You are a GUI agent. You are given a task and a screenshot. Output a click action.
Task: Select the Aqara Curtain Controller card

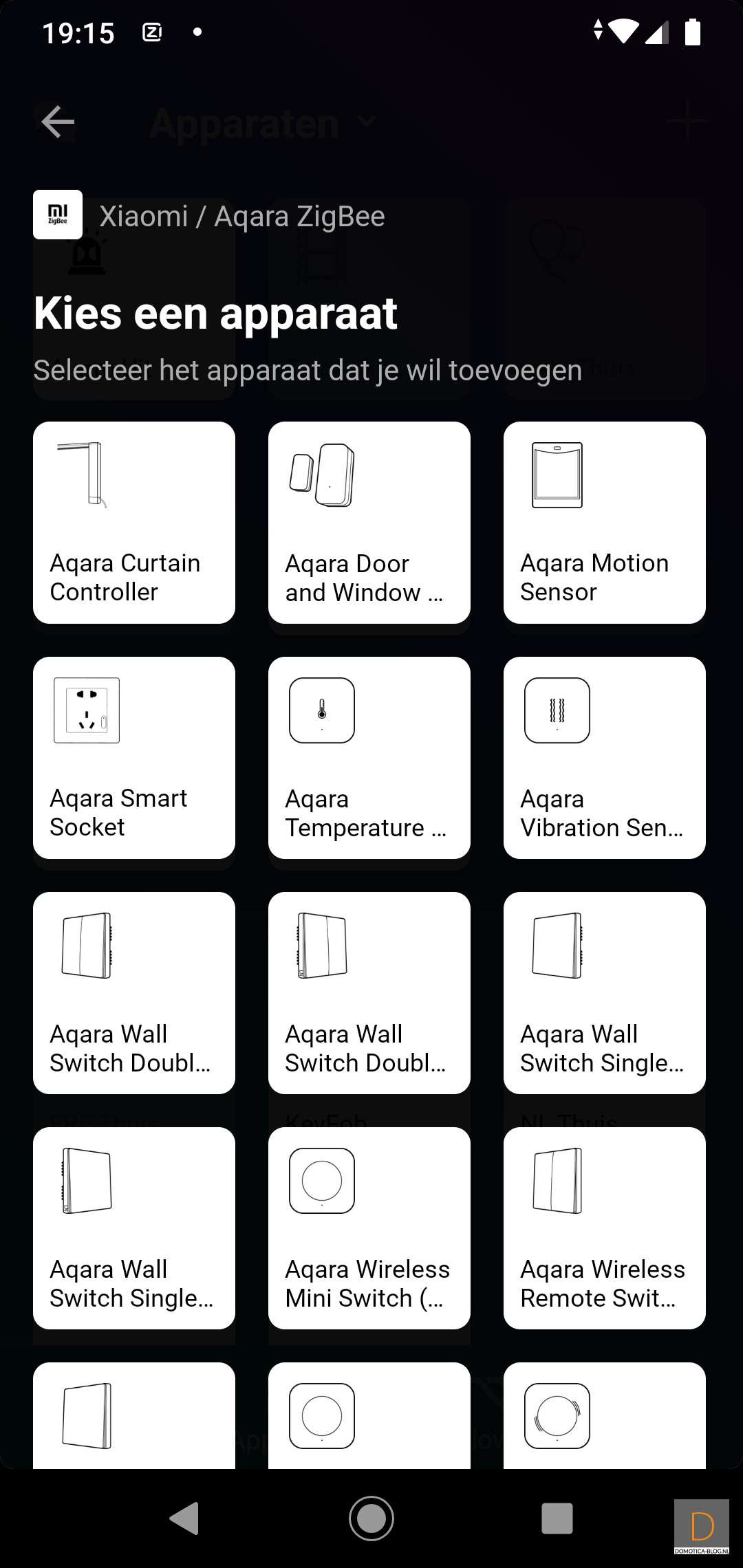tap(134, 523)
